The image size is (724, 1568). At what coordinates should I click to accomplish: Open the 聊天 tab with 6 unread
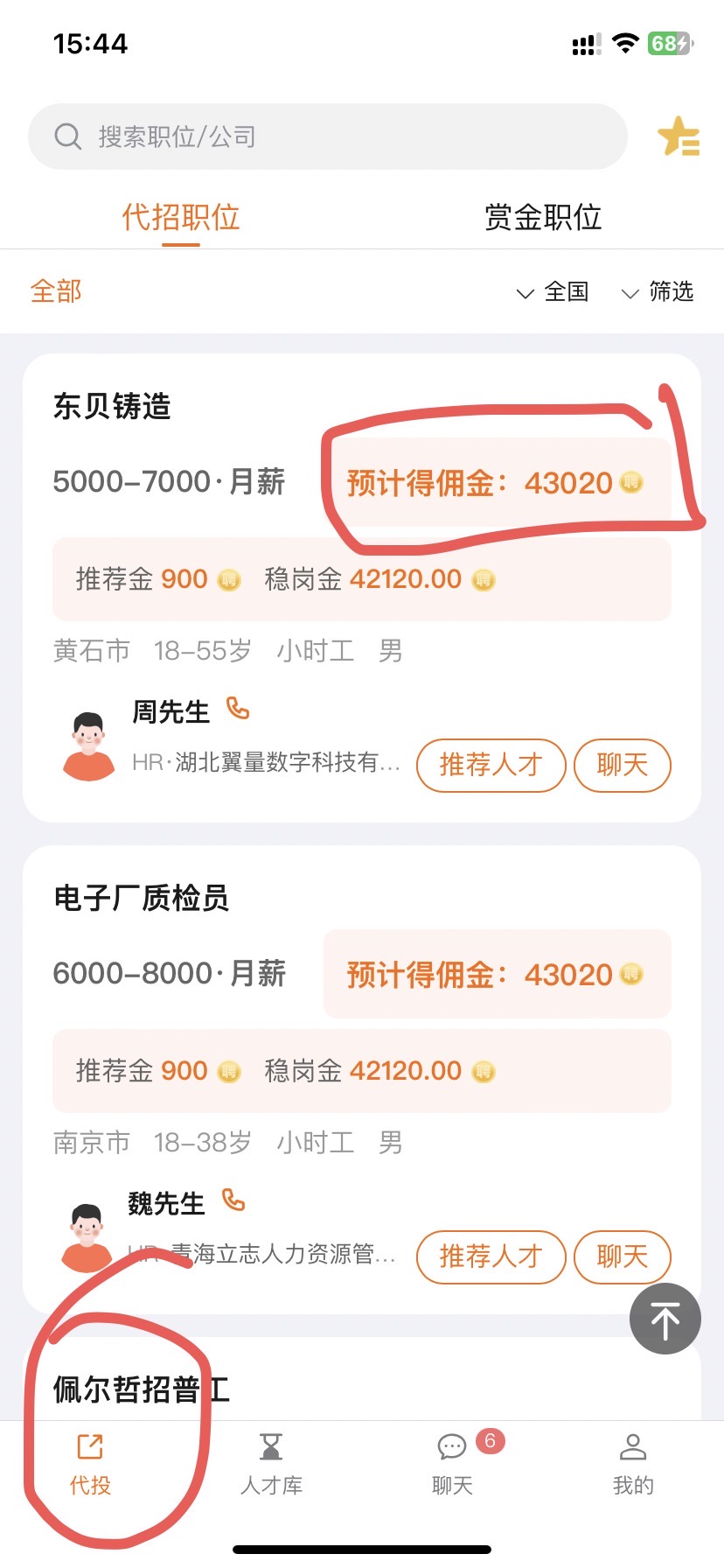point(452,1461)
